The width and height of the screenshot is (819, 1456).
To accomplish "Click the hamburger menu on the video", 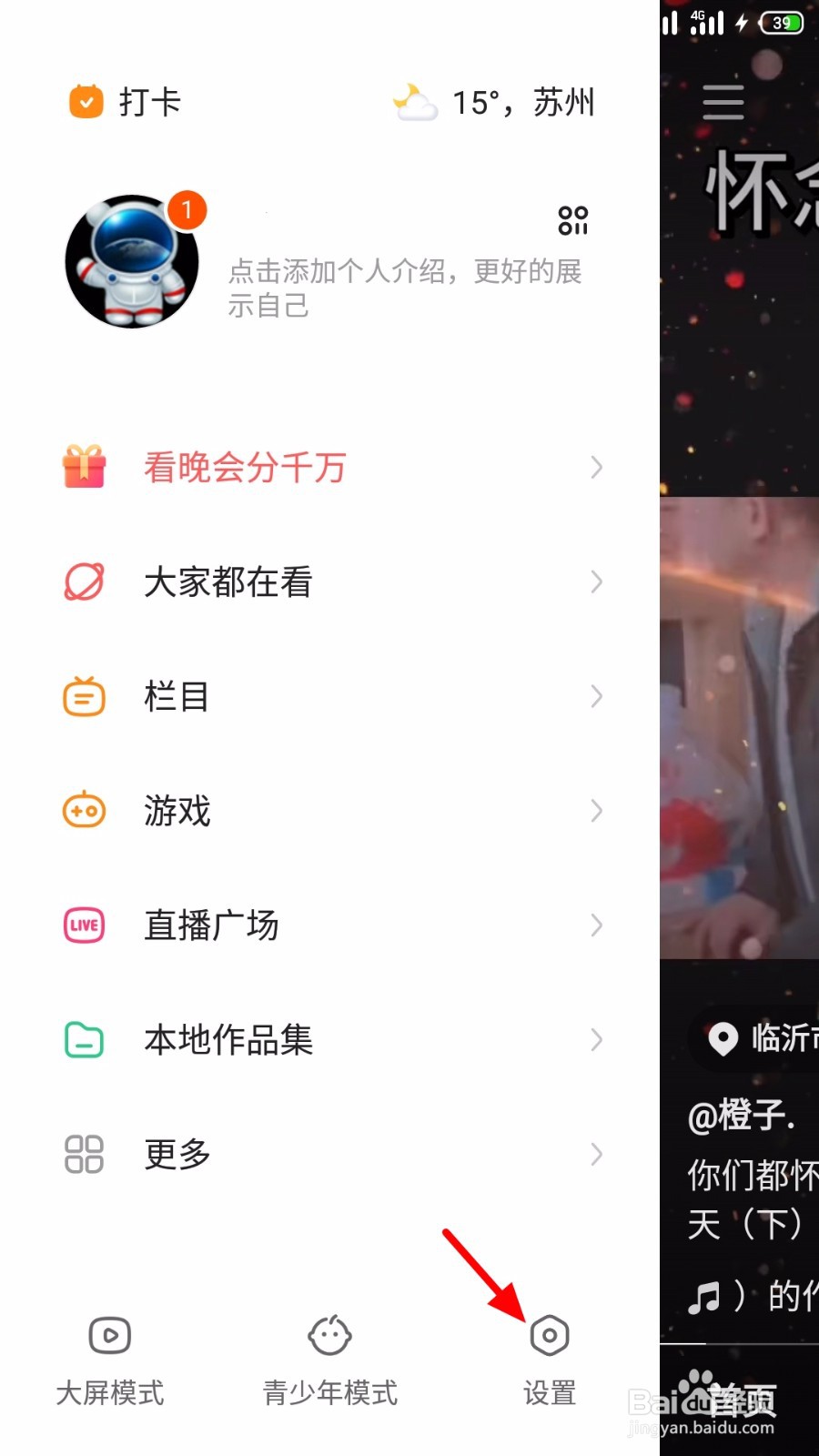I will [723, 103].
